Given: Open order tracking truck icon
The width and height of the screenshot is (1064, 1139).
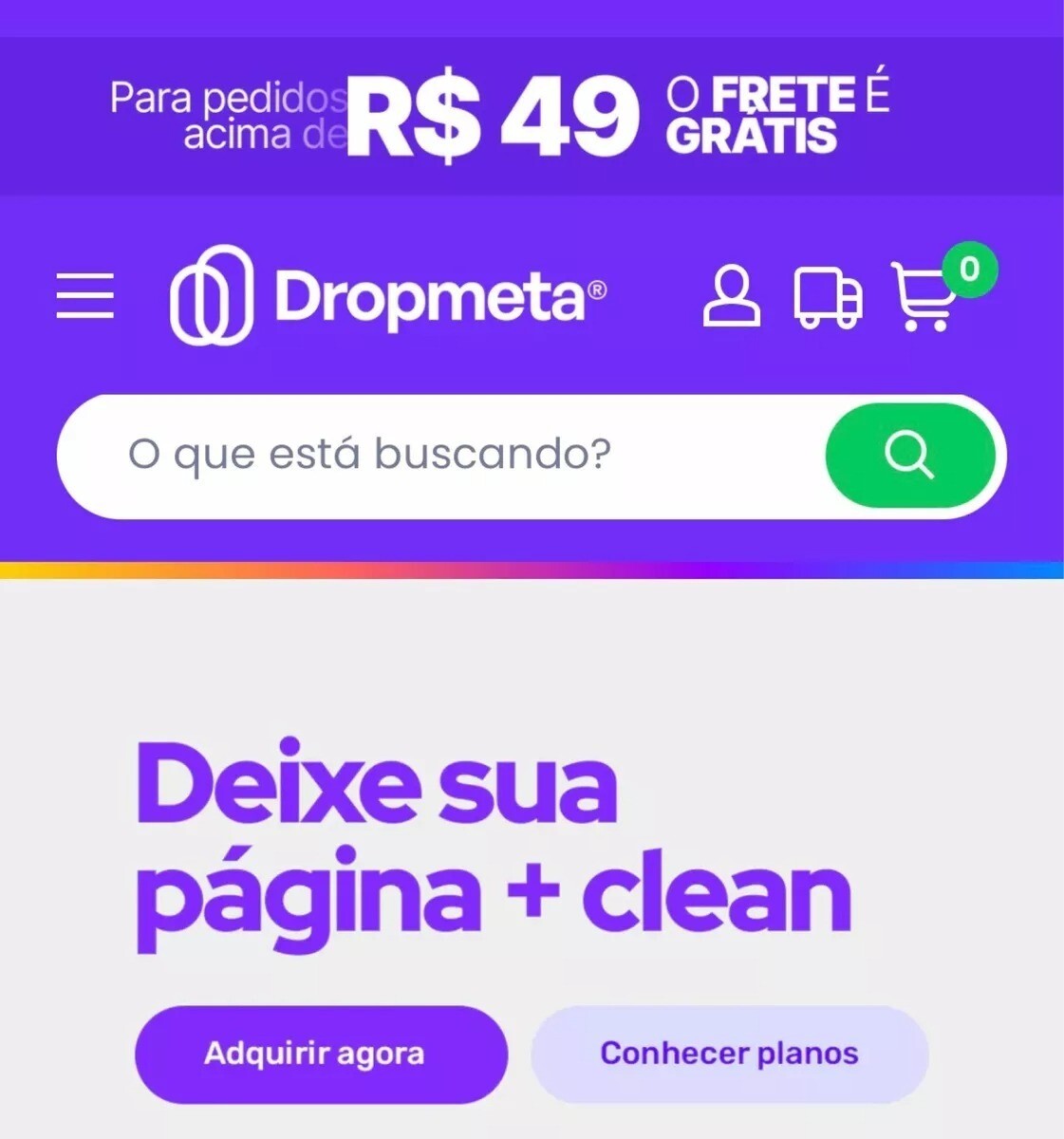Looking at the screenshot, I should coord(828,298).
